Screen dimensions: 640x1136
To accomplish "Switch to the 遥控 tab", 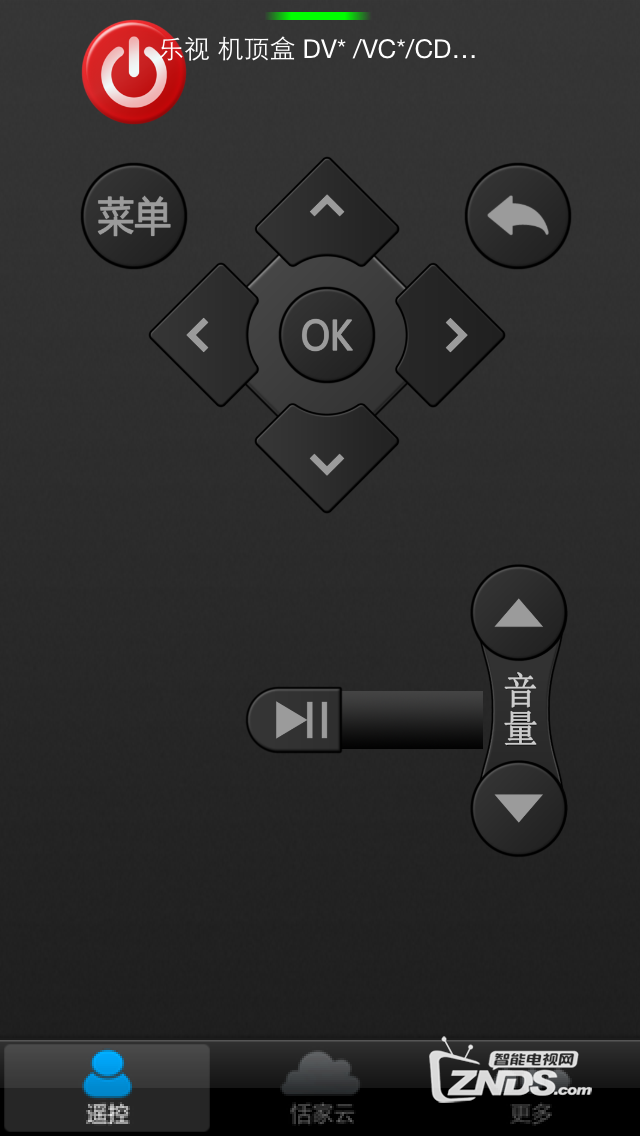I will click(107, 1088).
